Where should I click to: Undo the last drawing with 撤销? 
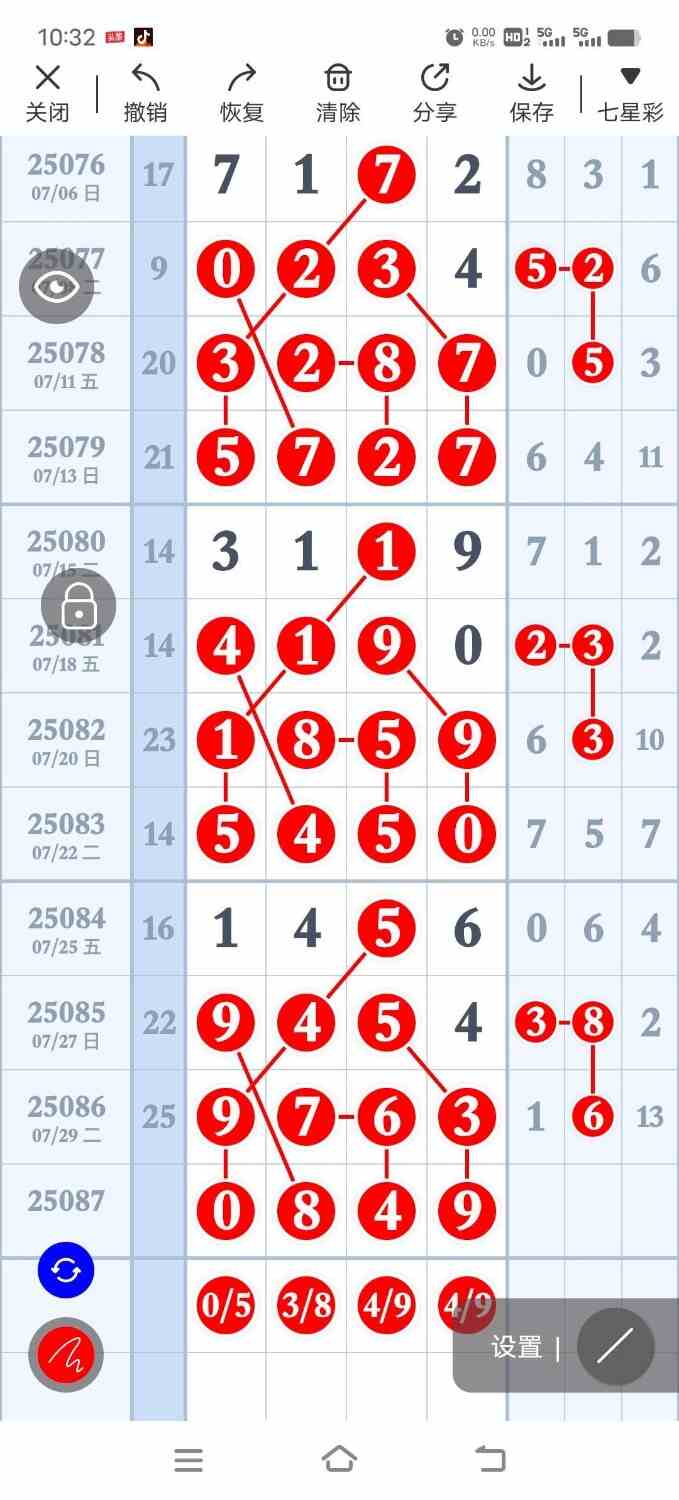coord(145,93)
